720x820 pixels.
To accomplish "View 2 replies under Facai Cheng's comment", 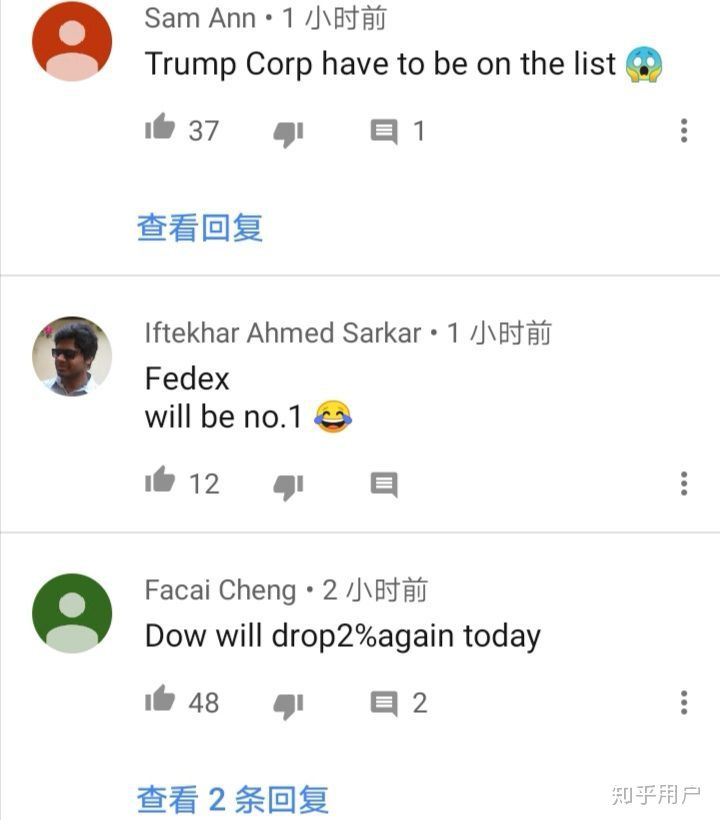I will 232,798.
